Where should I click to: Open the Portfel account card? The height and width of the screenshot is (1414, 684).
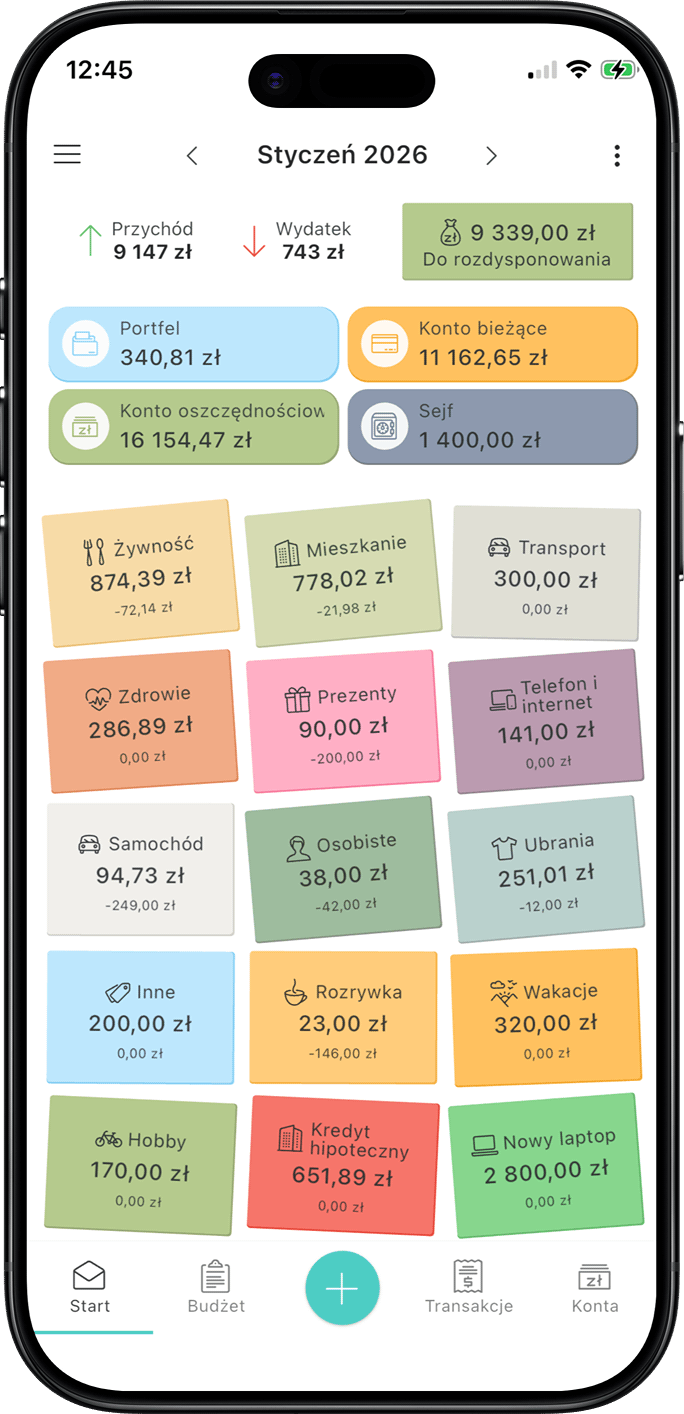(x=193, y=344)
